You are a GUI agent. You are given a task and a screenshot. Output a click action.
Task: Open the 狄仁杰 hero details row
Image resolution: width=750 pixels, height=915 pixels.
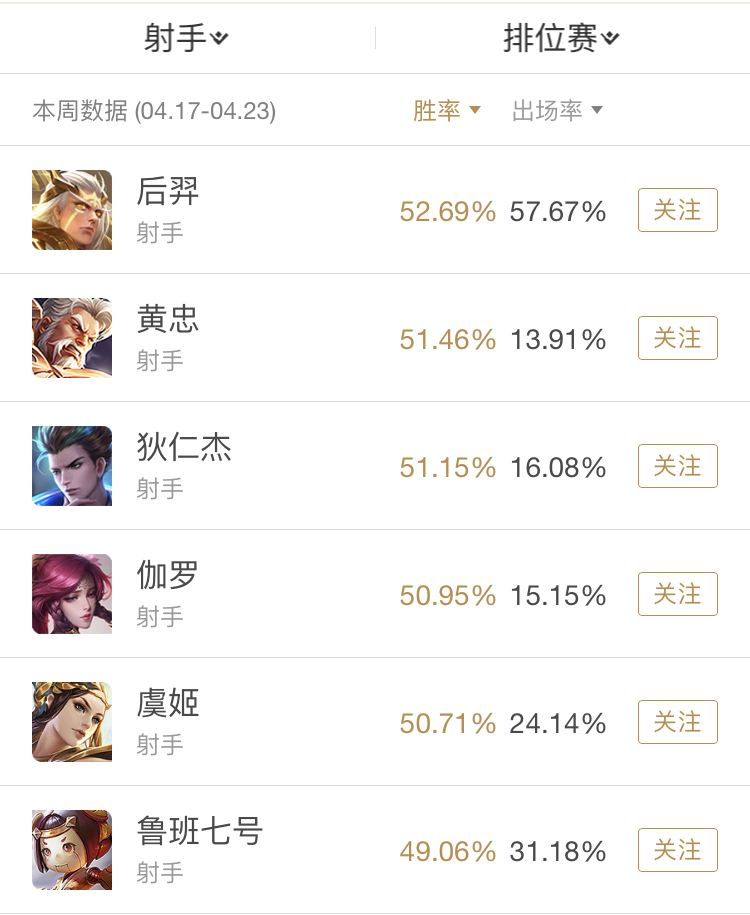pos(184,466)
